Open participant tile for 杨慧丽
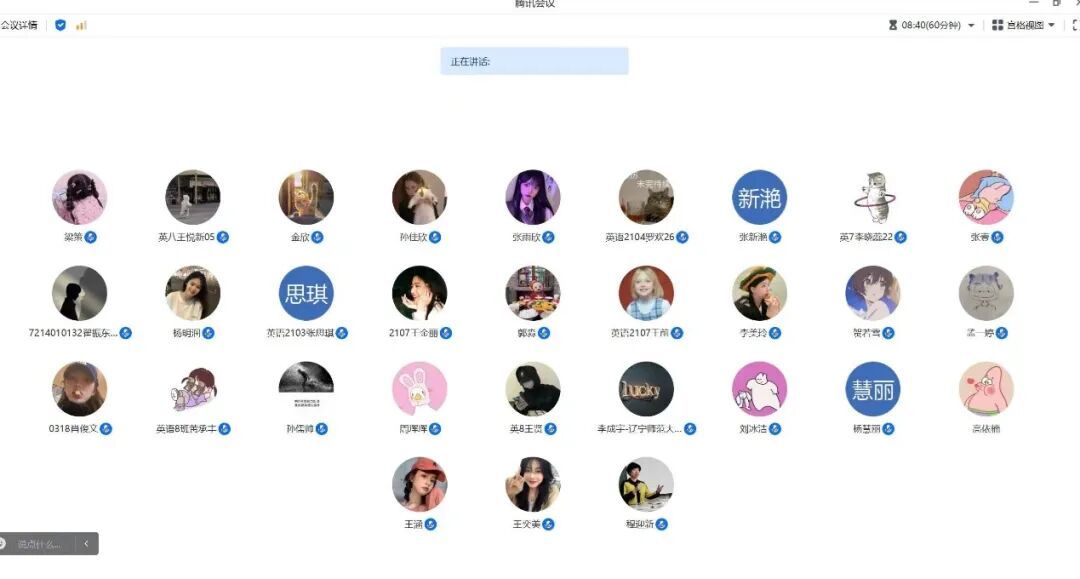The height and width of the screenshot is (579, 1080). click(x=872, y=389)
